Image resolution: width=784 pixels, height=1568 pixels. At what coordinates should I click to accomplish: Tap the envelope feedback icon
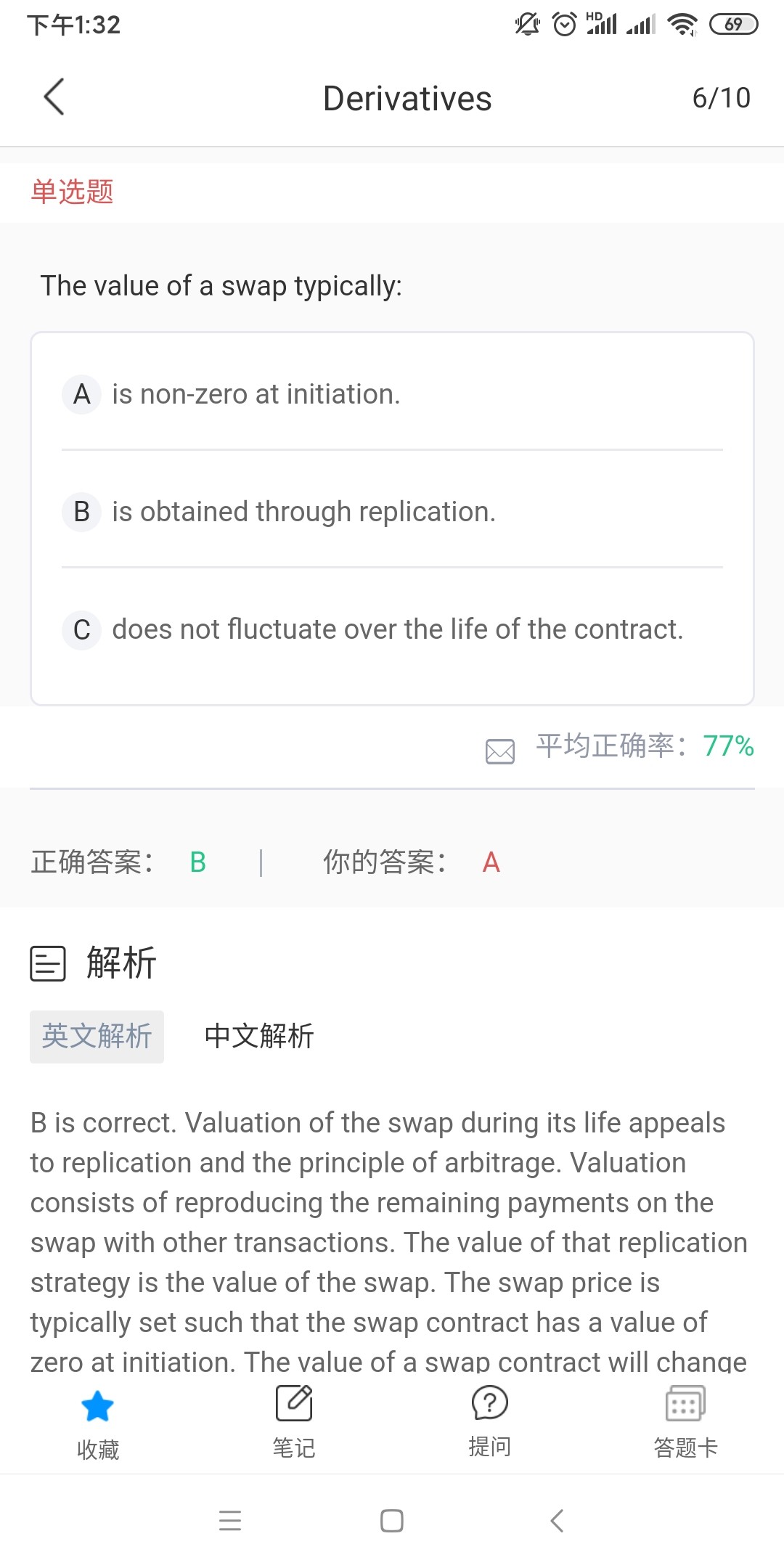tap(499, 751)
